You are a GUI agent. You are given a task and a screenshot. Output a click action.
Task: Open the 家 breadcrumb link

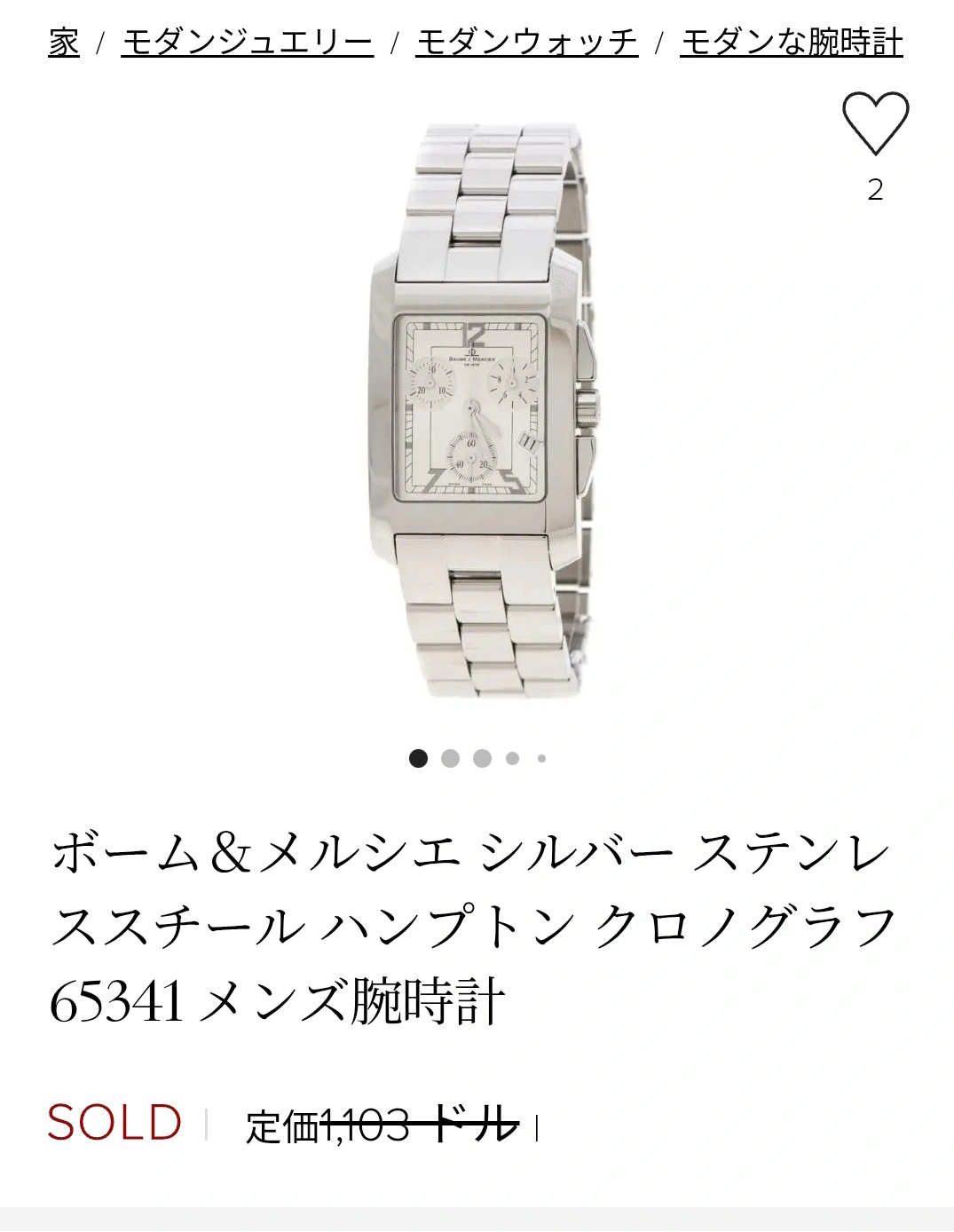click(x=63, y=42)
